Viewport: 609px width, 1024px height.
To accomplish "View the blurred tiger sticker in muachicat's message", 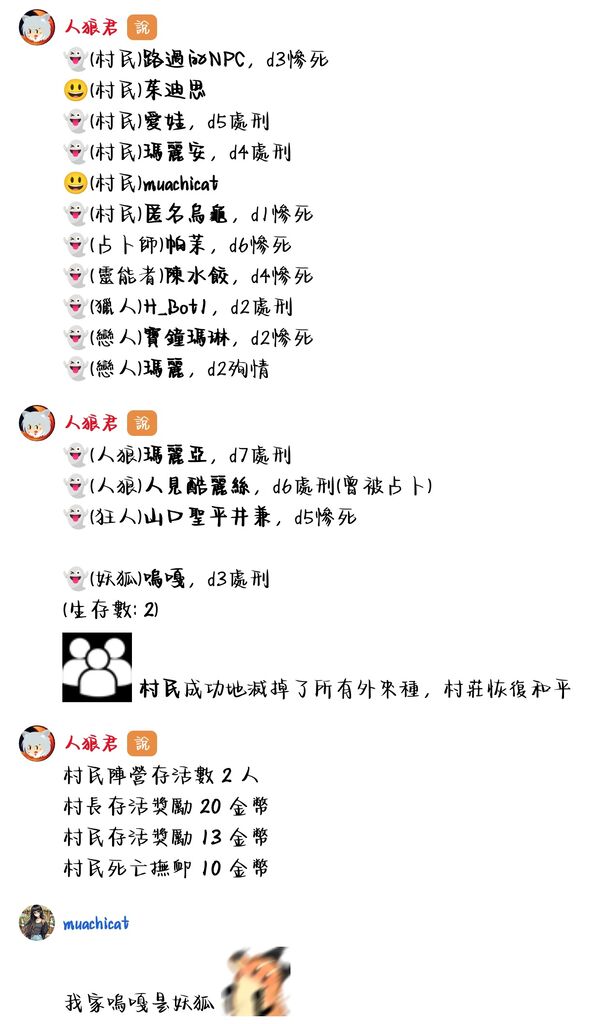I will [x=255, y=982].
